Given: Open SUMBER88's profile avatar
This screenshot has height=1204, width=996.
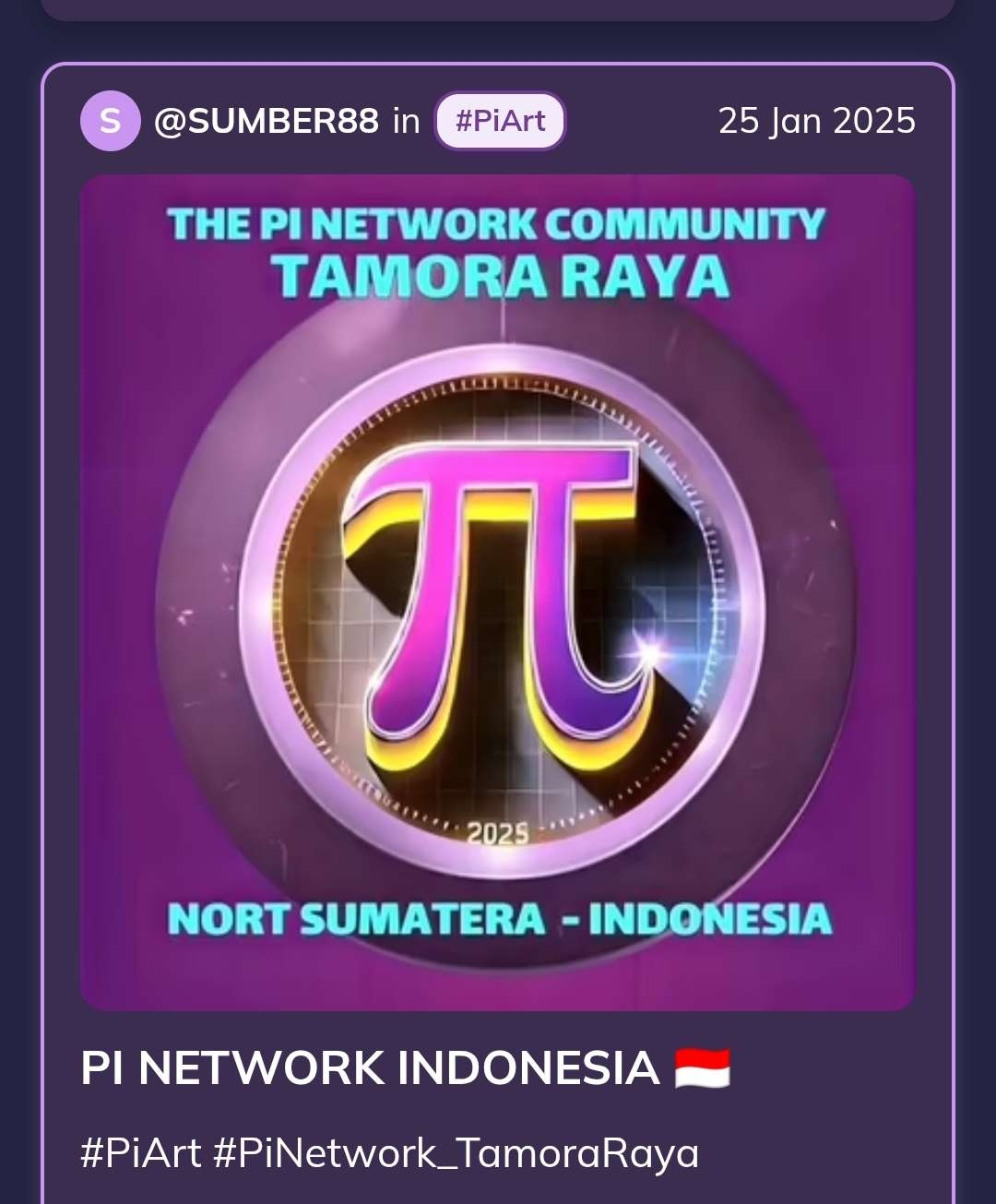Looking at the screenshot, I should pyautogui.click(x=110, y=121).
